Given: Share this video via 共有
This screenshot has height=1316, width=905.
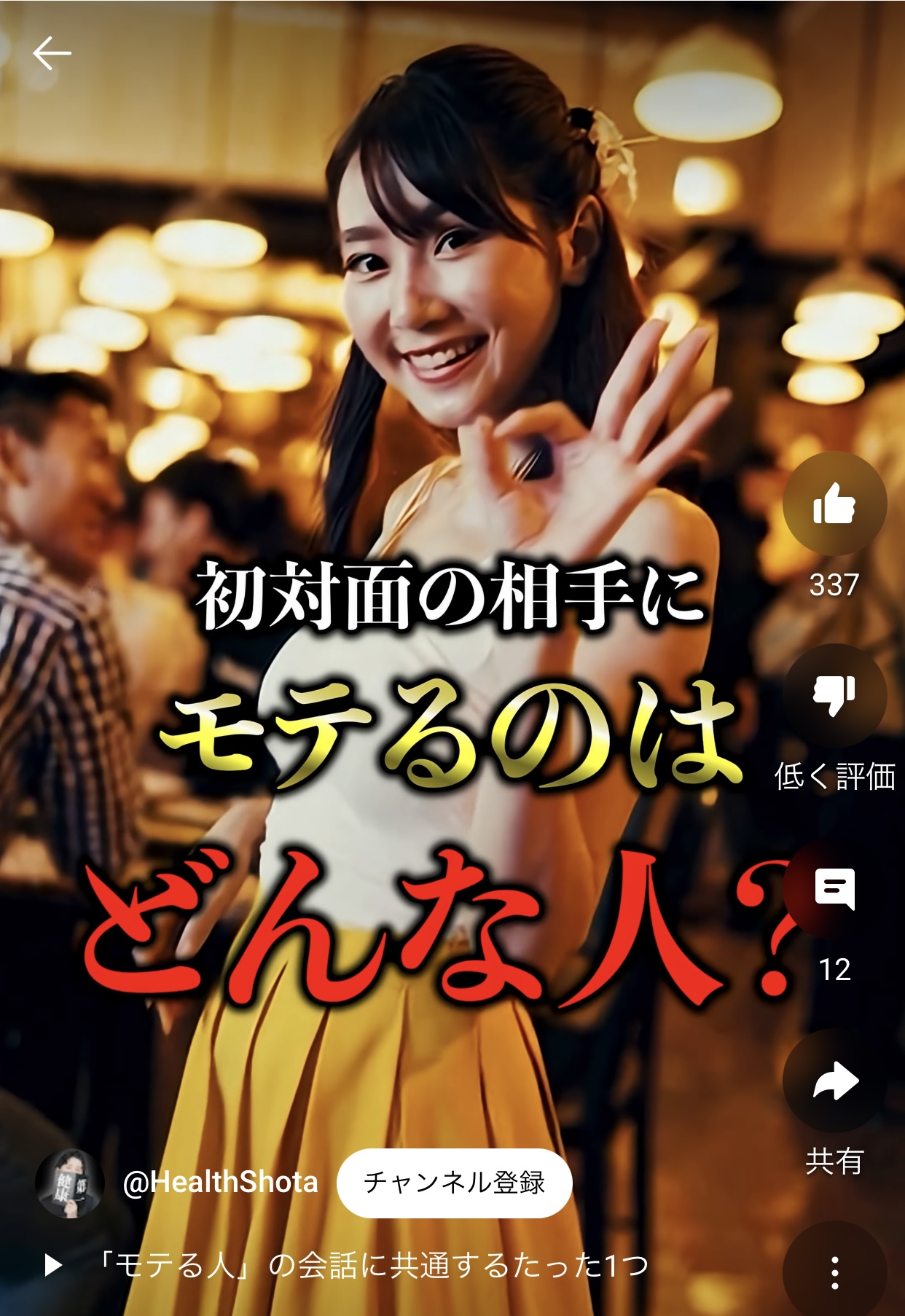Looking at the screenshot, I should point(834,1080).
